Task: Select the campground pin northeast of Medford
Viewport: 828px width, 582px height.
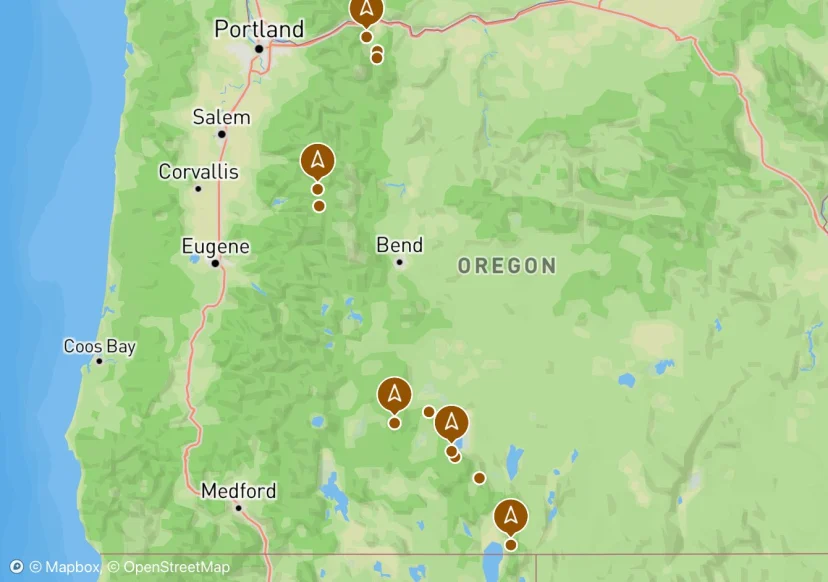Action: pyautogui.click(x=394, y=395)
